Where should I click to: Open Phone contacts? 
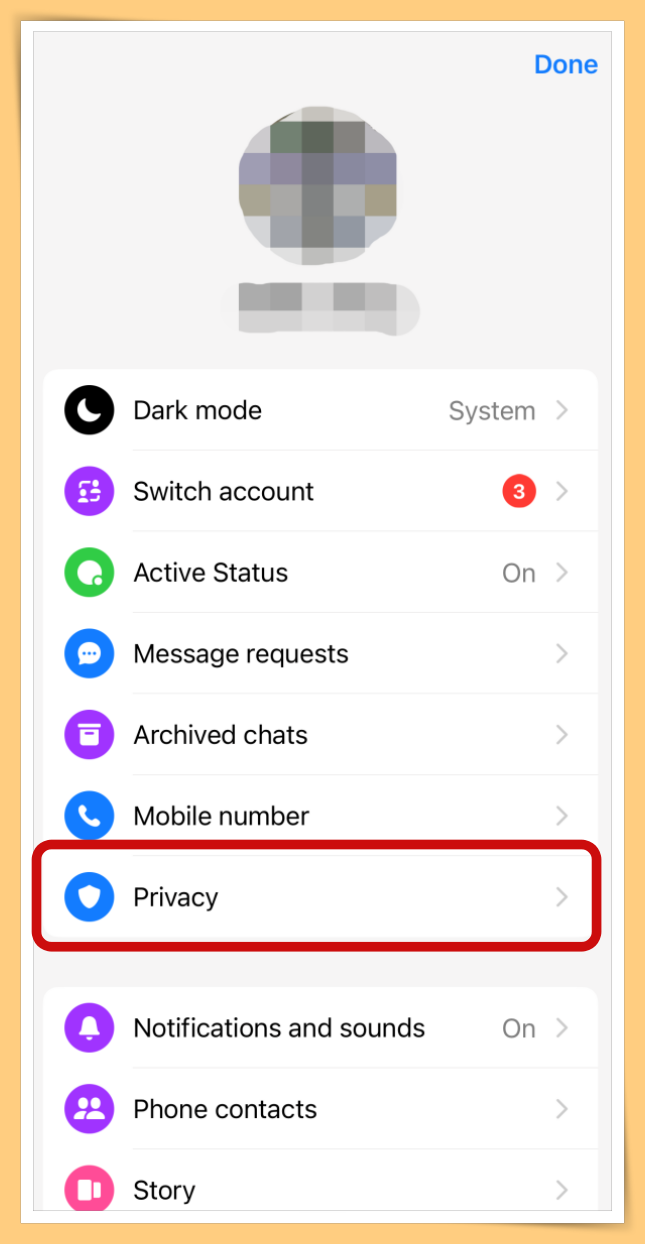[320, 1109]
